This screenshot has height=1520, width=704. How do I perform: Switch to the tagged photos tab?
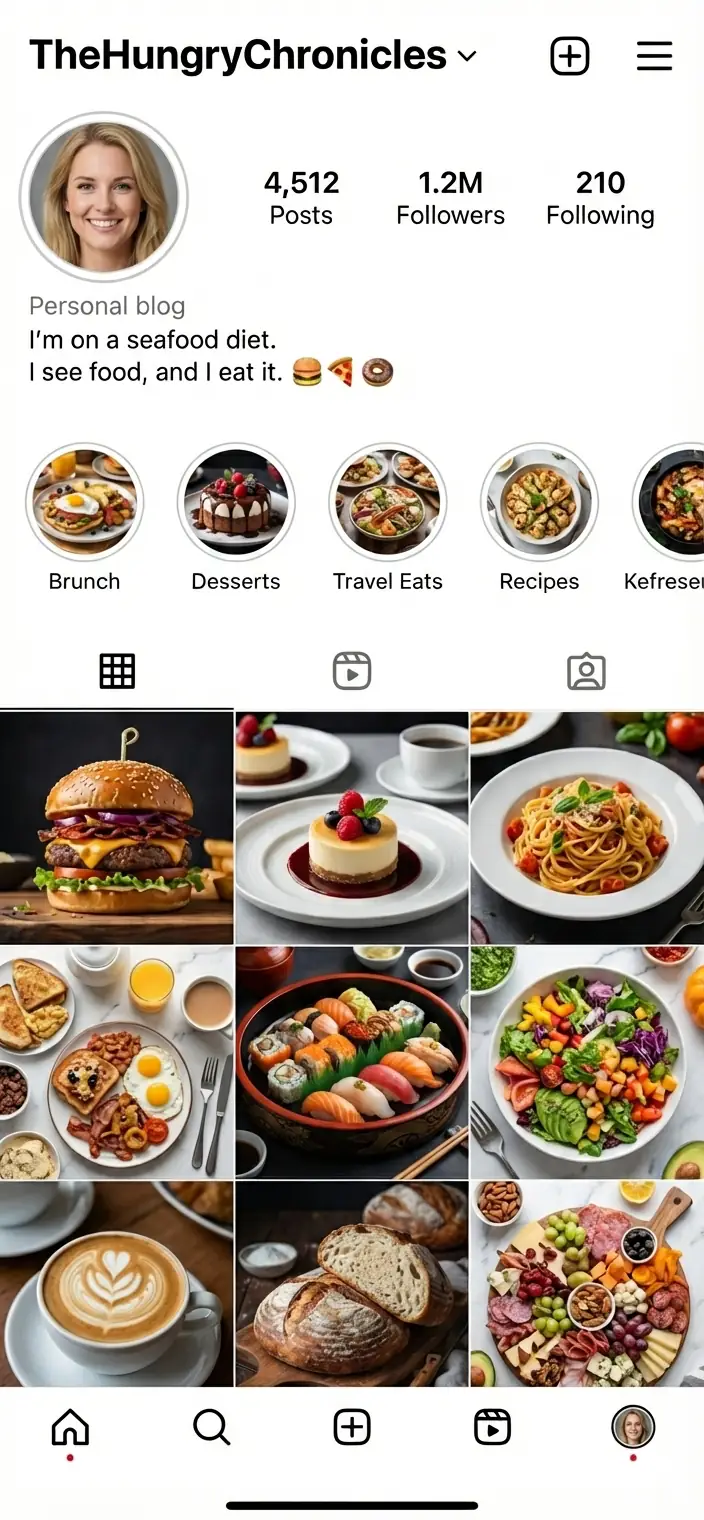coord(586,671)
